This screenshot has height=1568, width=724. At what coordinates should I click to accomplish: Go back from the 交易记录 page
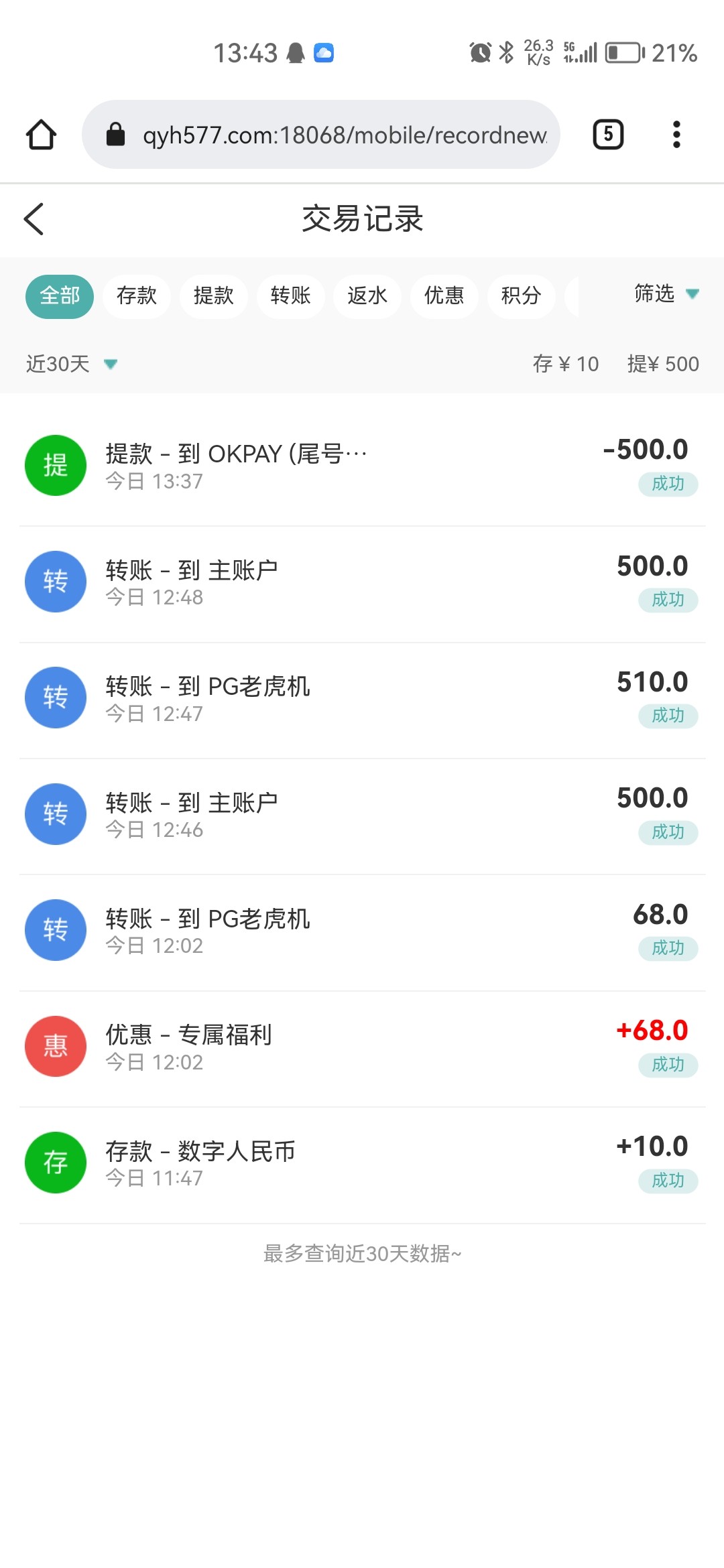pos(34,219)
